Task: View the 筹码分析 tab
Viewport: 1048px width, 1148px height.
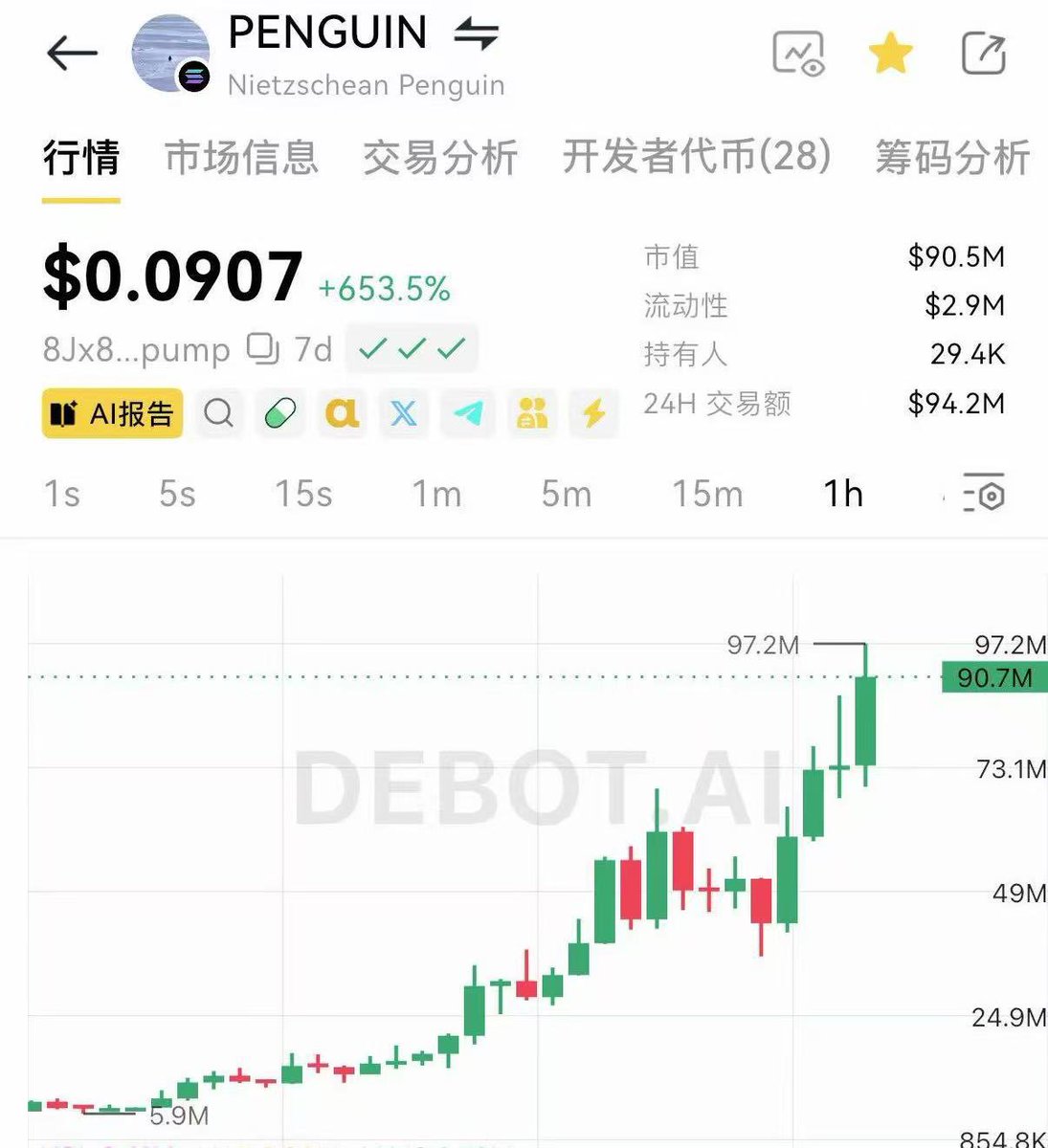Action: point(952,158)
